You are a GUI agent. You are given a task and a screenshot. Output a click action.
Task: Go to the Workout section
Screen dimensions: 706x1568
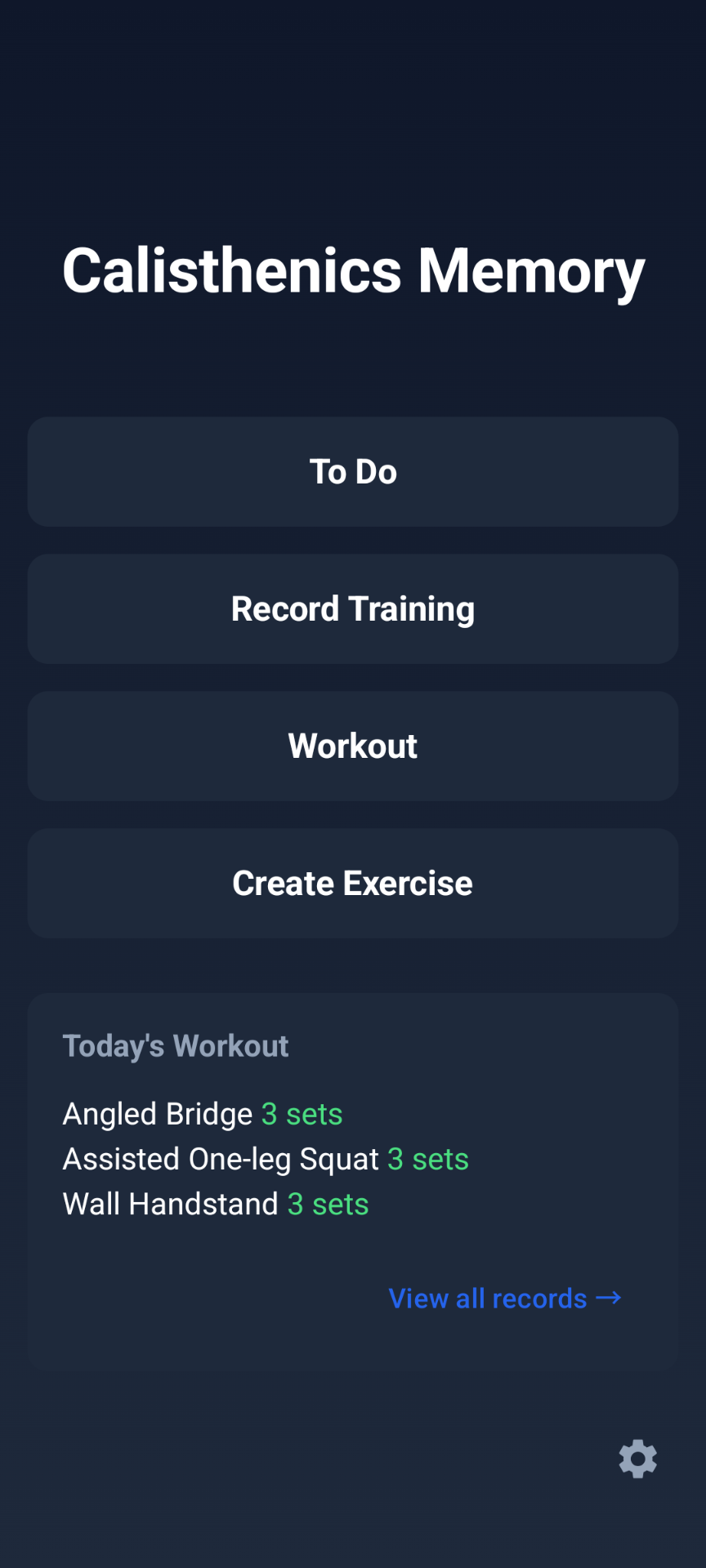(x=353, y=746)
